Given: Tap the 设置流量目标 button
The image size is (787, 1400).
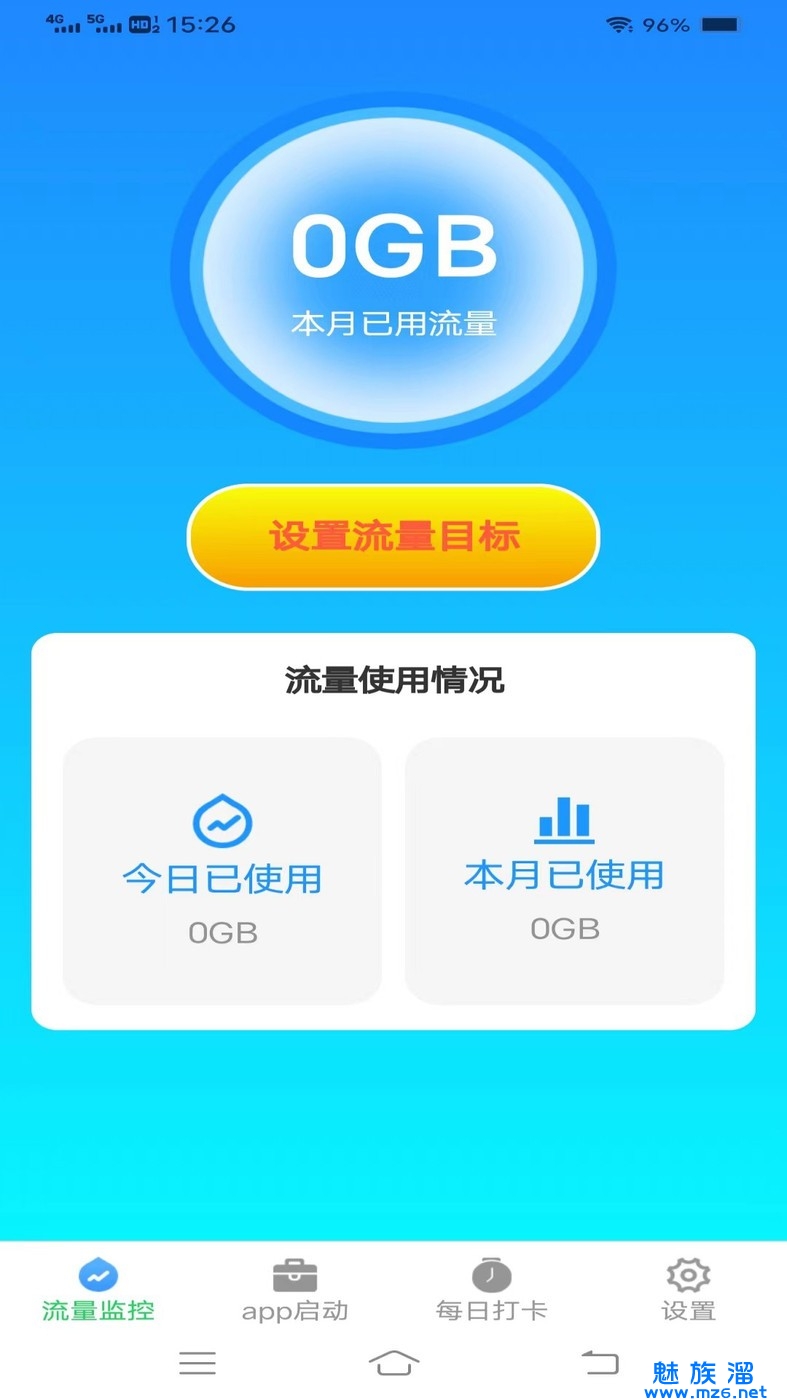Looking at the screenshot, I should point(393,537).
